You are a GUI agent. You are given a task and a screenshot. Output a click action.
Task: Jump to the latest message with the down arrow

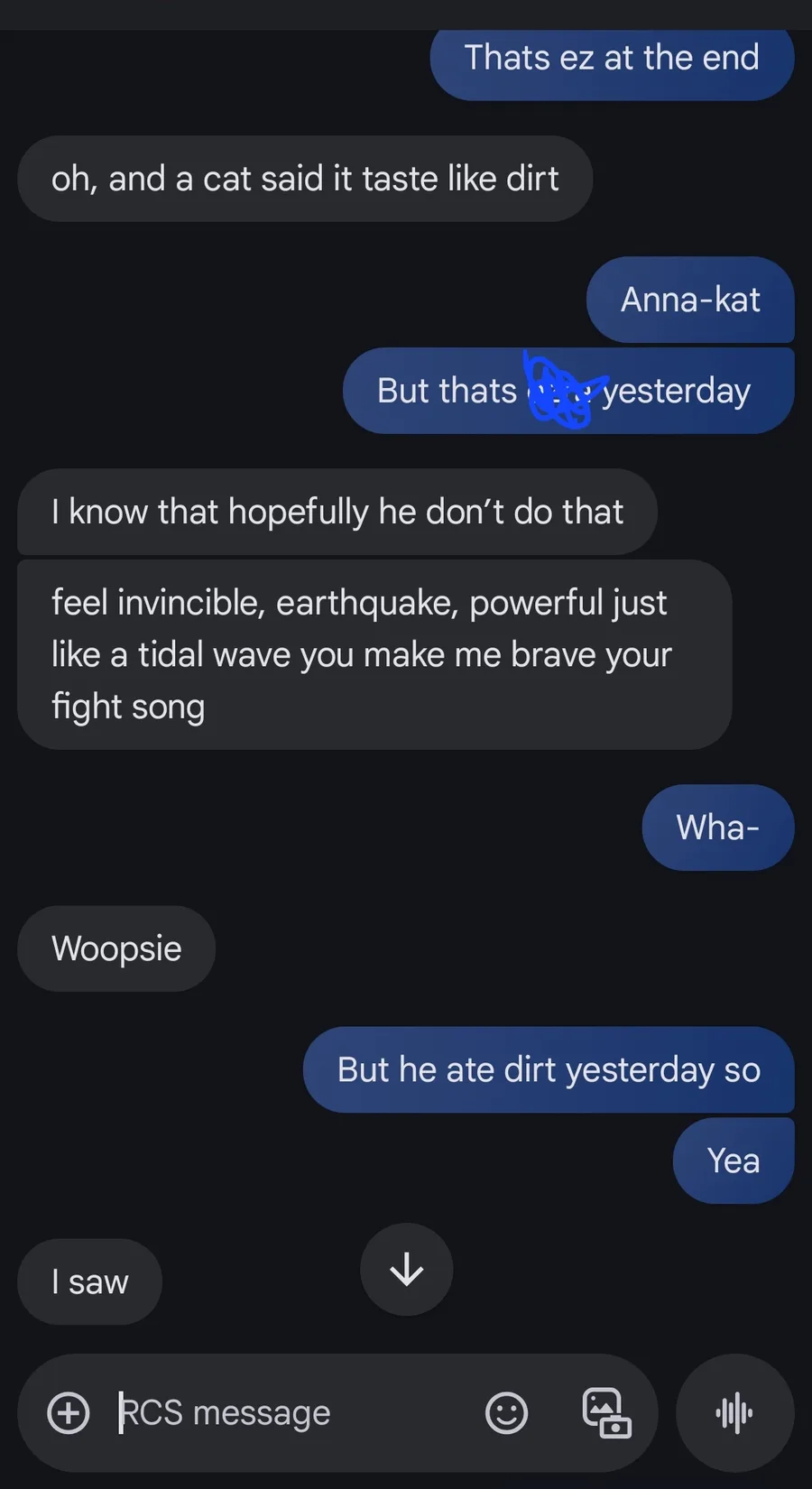(406, 1270)
